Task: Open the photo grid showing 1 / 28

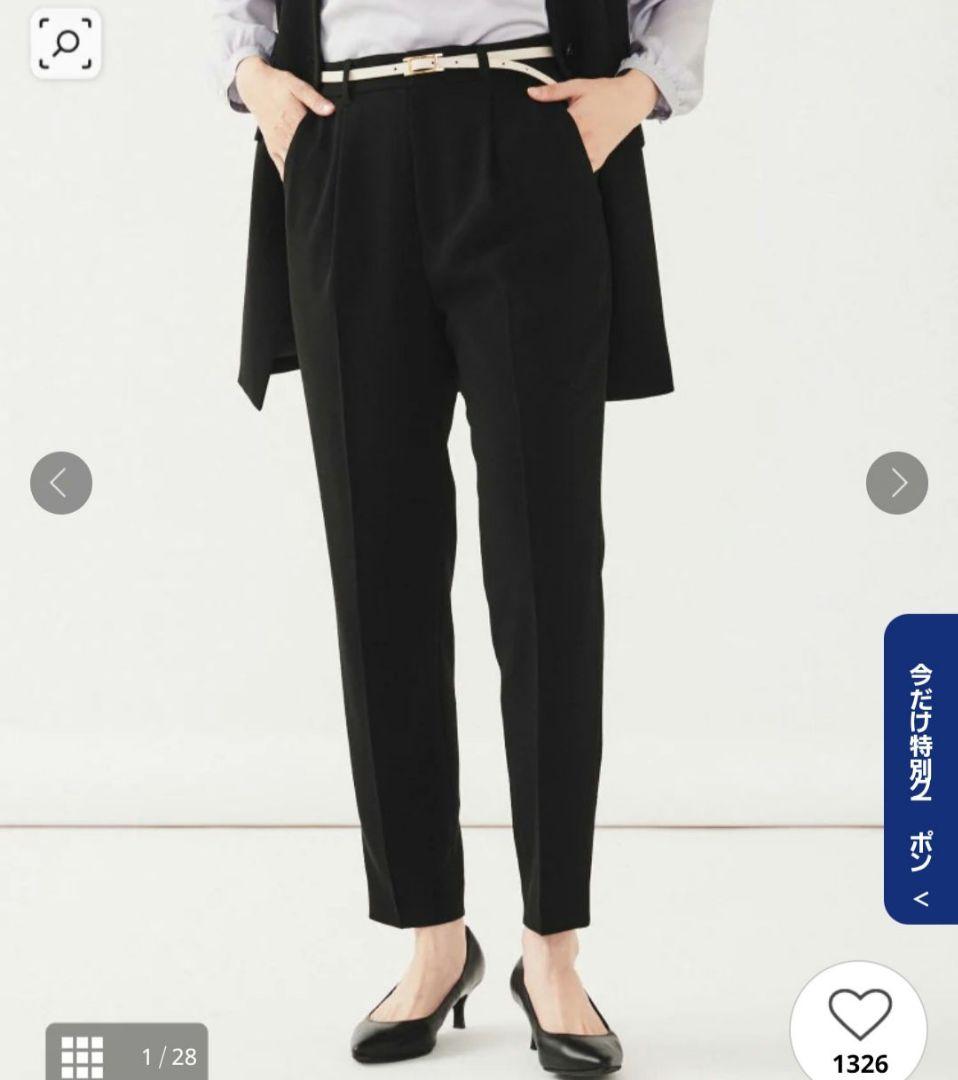Action: [x=127, y=1055]
